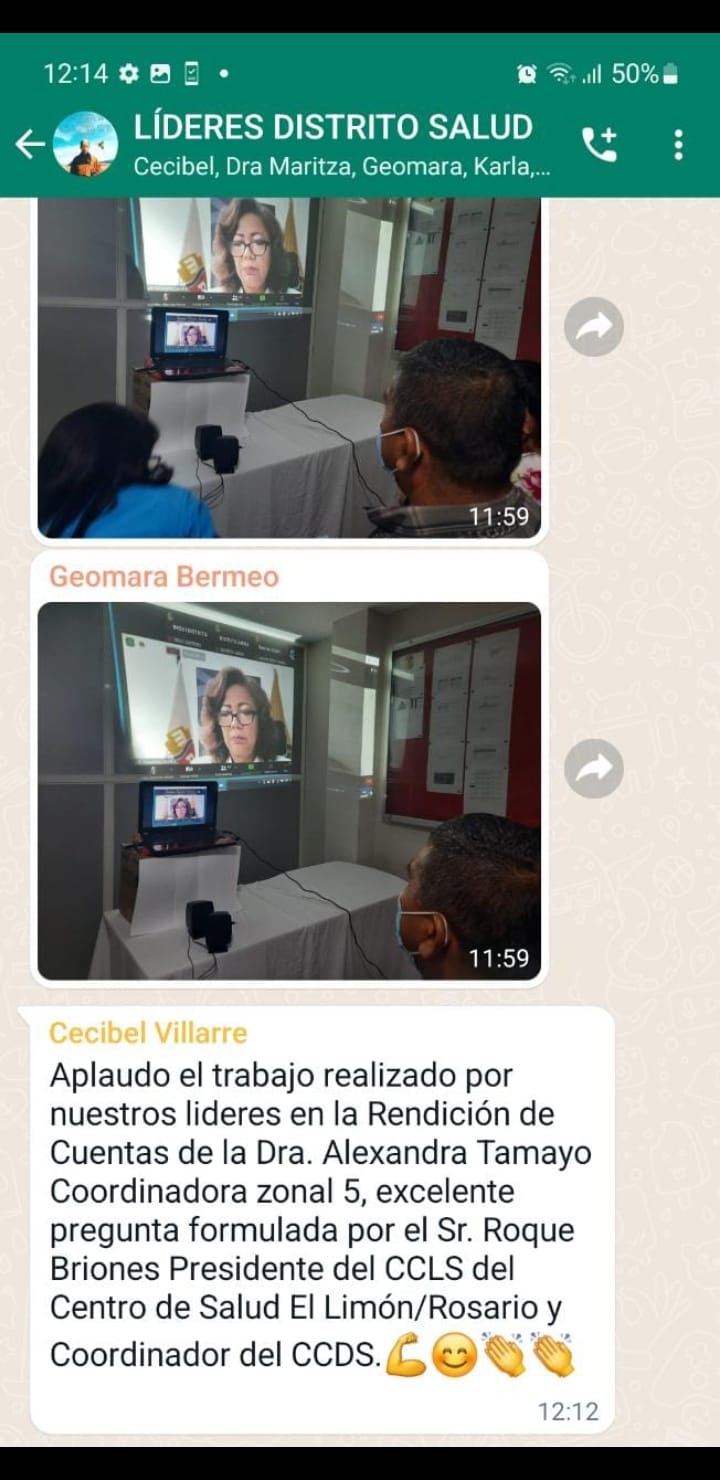This screenshot has height=1480, width=720.
Task: Open the first meeting photo
Action: pyautogui.click(x=289, y=367)
